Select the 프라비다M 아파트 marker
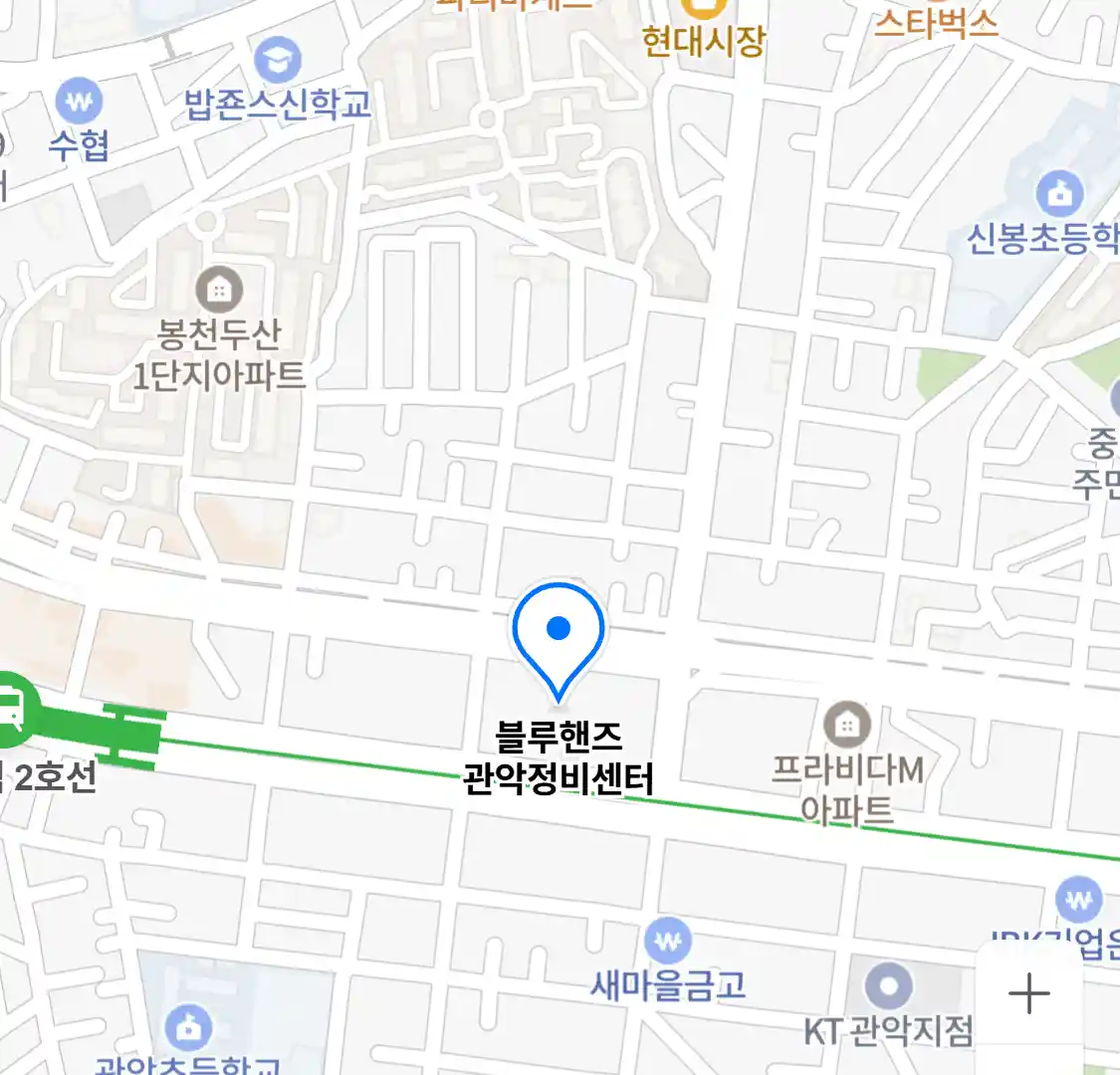The image size is (1120, 1075). pyautogui.click(x=847, y=725)
